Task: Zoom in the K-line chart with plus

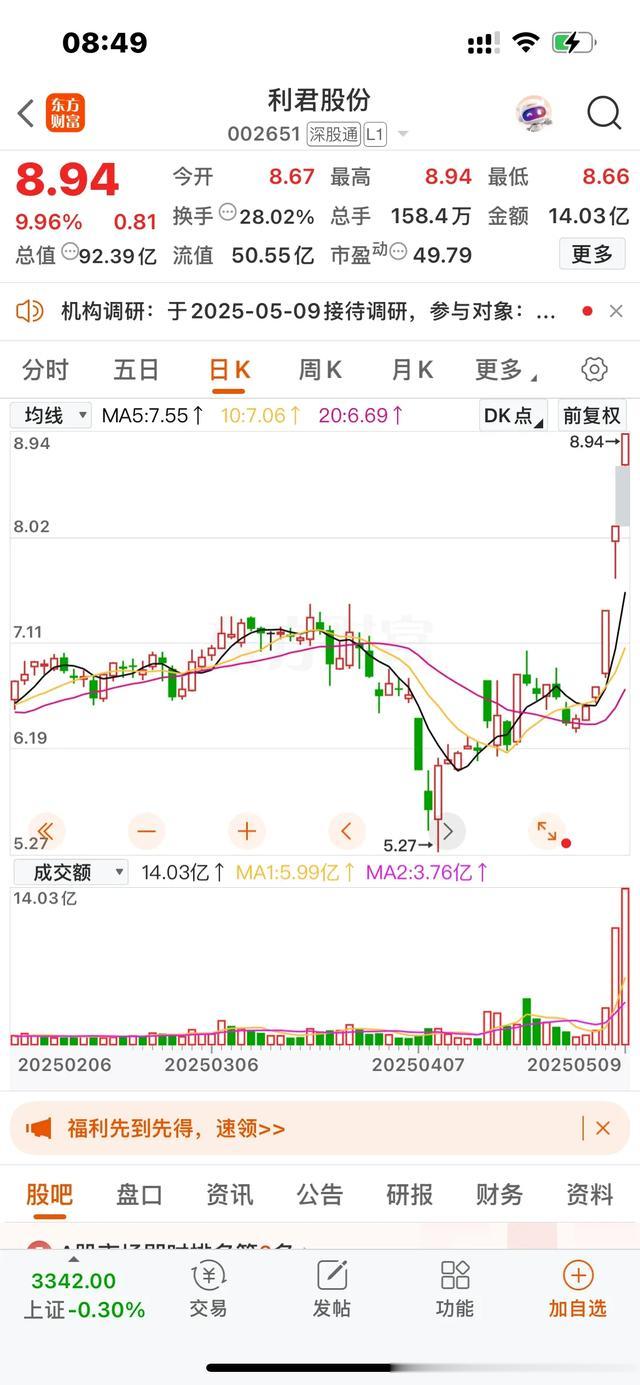Action: (246, 830)
